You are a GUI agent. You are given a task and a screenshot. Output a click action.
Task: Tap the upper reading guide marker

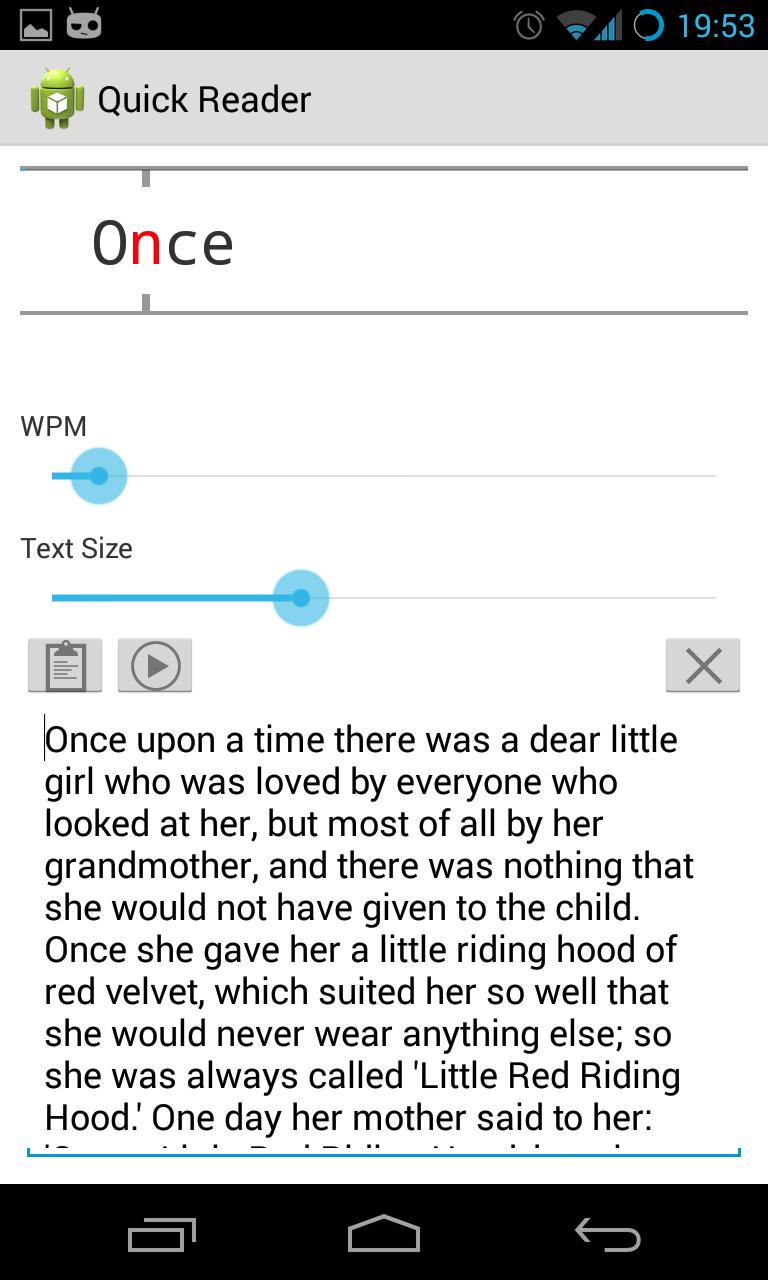(x=146, y=178)
